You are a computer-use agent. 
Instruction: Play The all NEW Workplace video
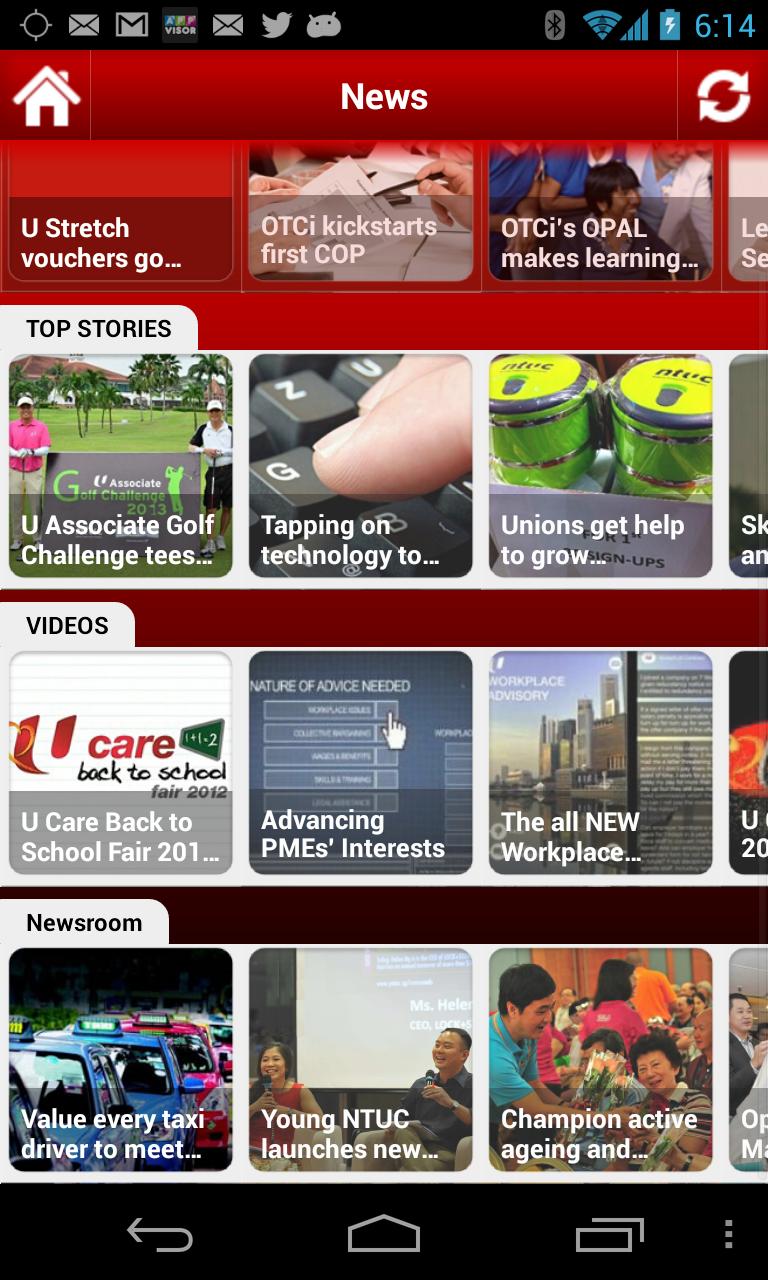[x=600, y=763]
